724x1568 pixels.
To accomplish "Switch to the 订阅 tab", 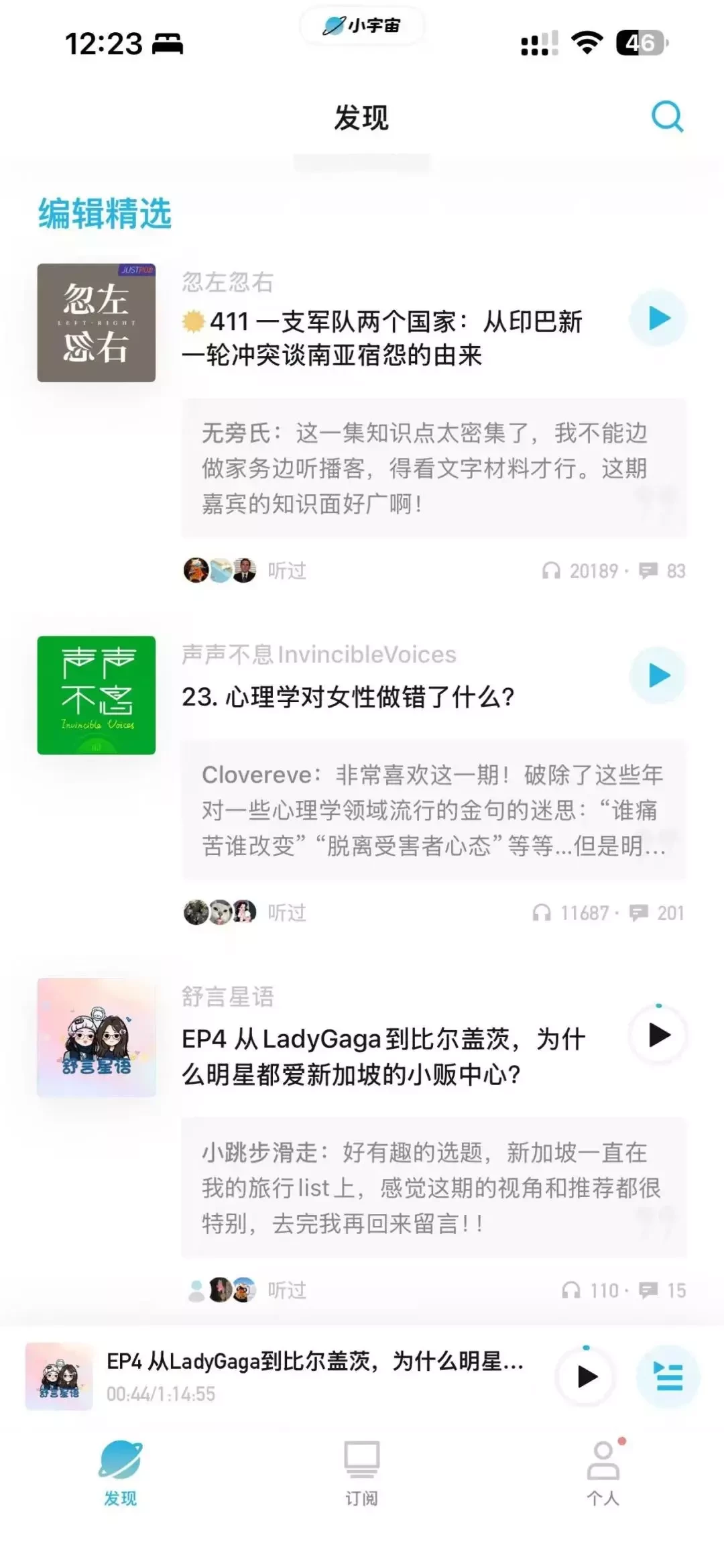I will click(361, 1473).
